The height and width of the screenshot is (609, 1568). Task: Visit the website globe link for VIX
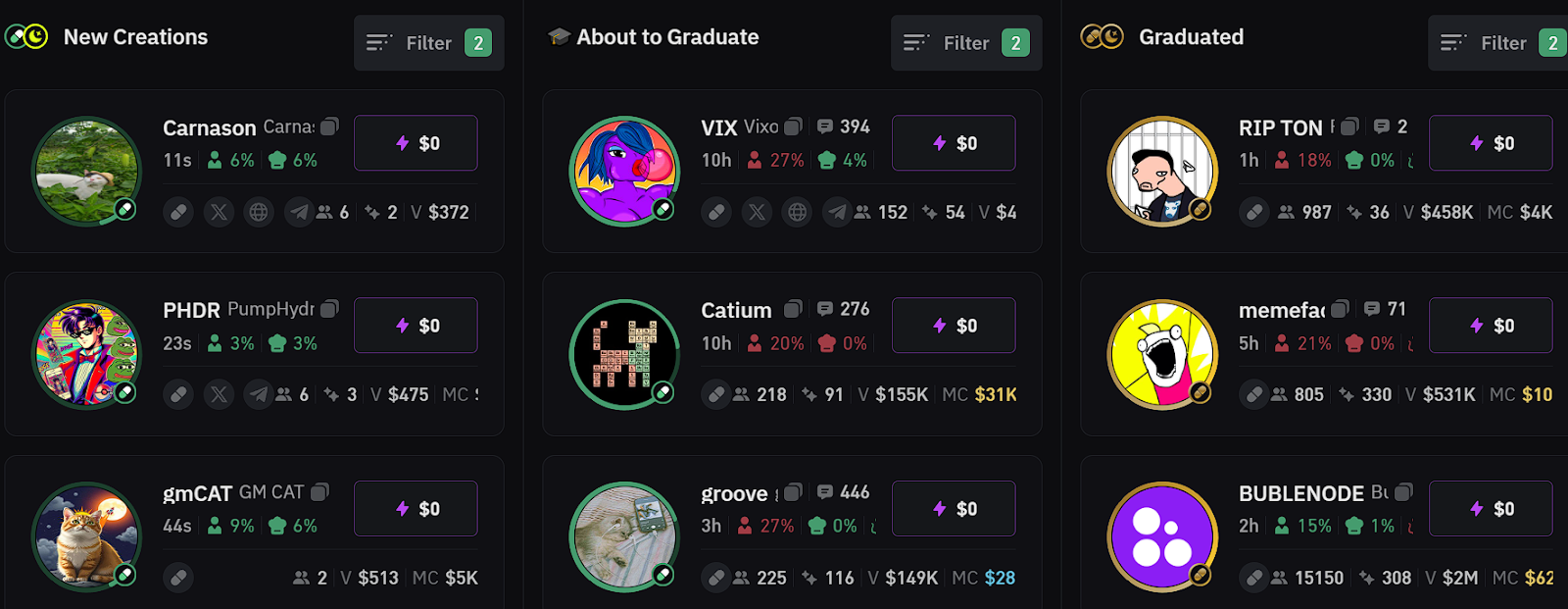point(798,212)
